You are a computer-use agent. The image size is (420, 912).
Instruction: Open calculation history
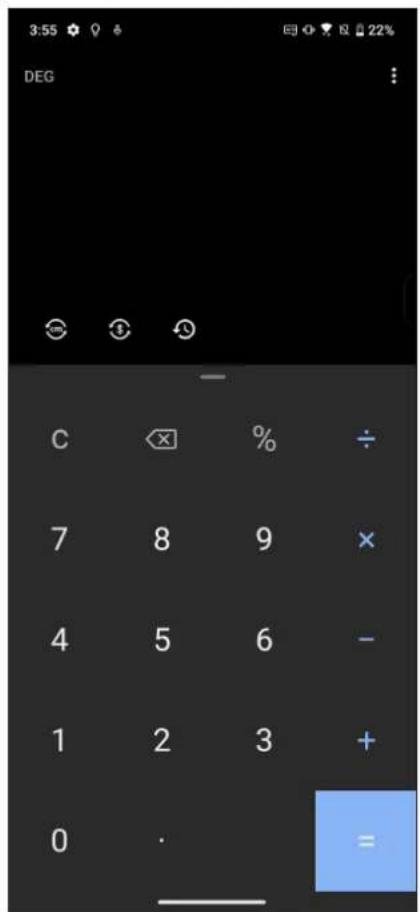pos(184,330)
